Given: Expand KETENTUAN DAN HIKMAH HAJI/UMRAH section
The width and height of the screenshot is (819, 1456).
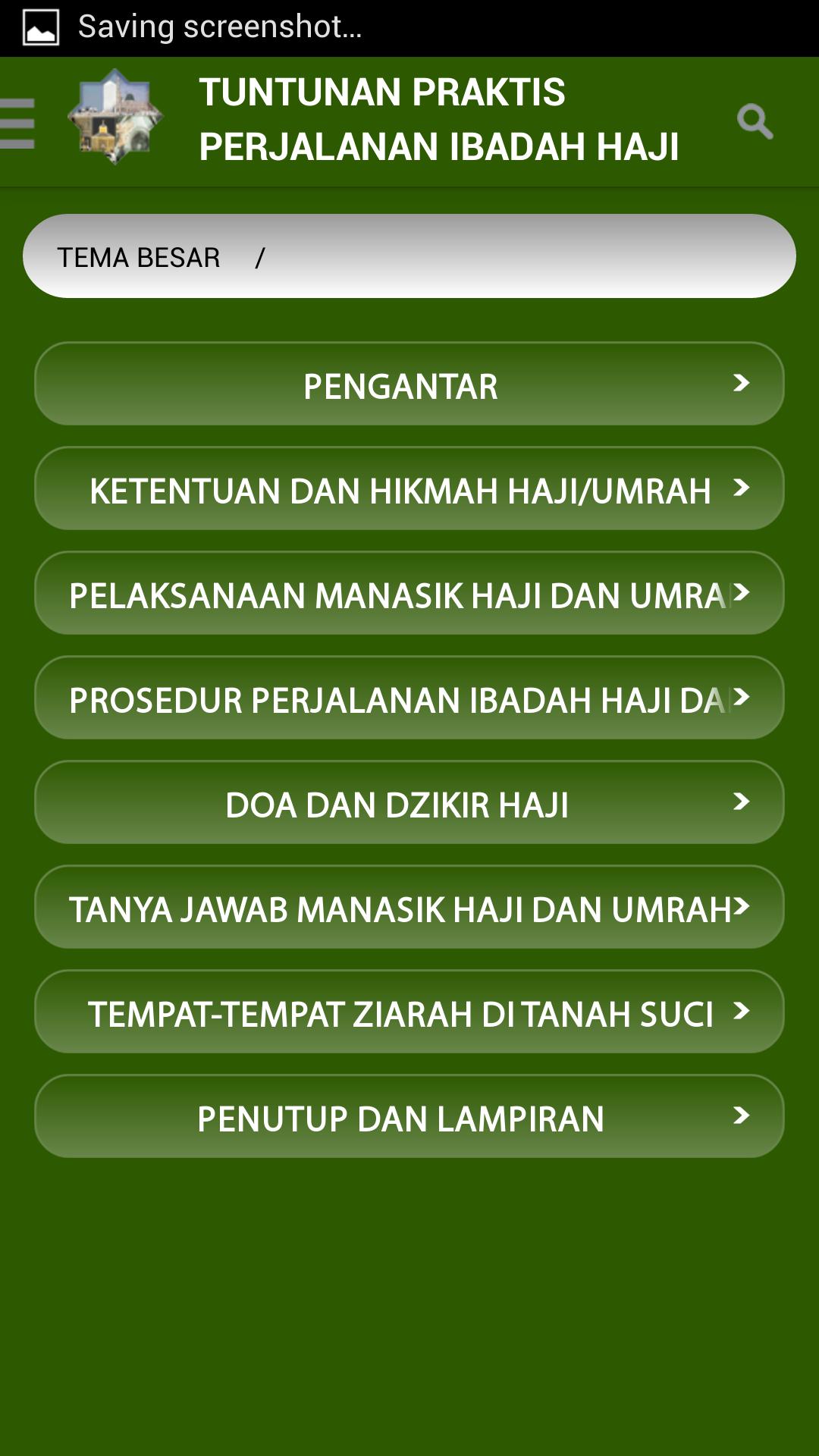Looking at the screenshot, I should (409, 489).
